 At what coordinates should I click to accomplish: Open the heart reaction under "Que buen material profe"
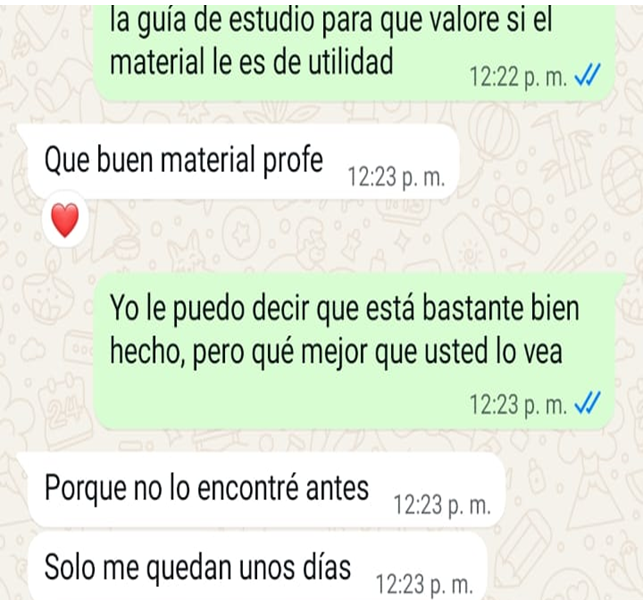click(64, 219)
